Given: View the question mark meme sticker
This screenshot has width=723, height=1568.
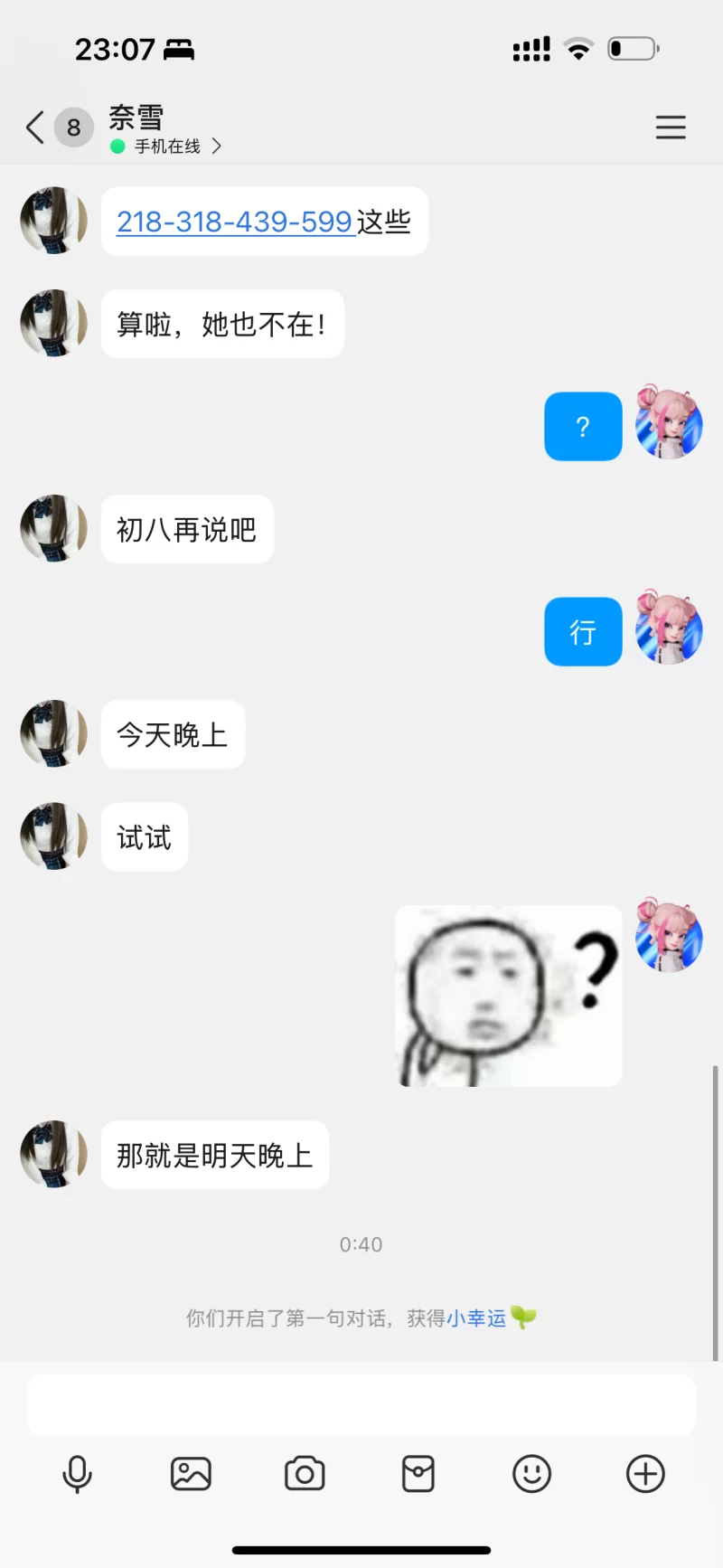Looking at the screenshot, I should tap(508, 996).
